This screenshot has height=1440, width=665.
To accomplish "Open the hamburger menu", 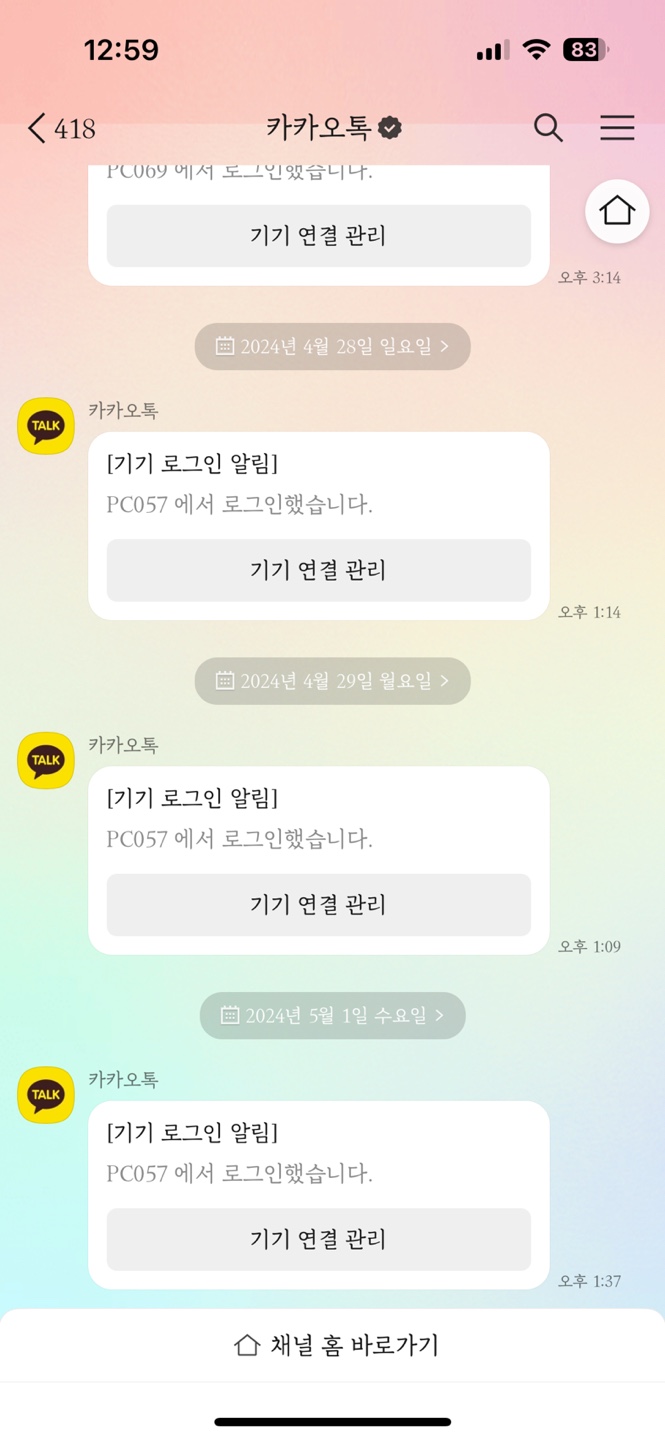I will 617,128.
